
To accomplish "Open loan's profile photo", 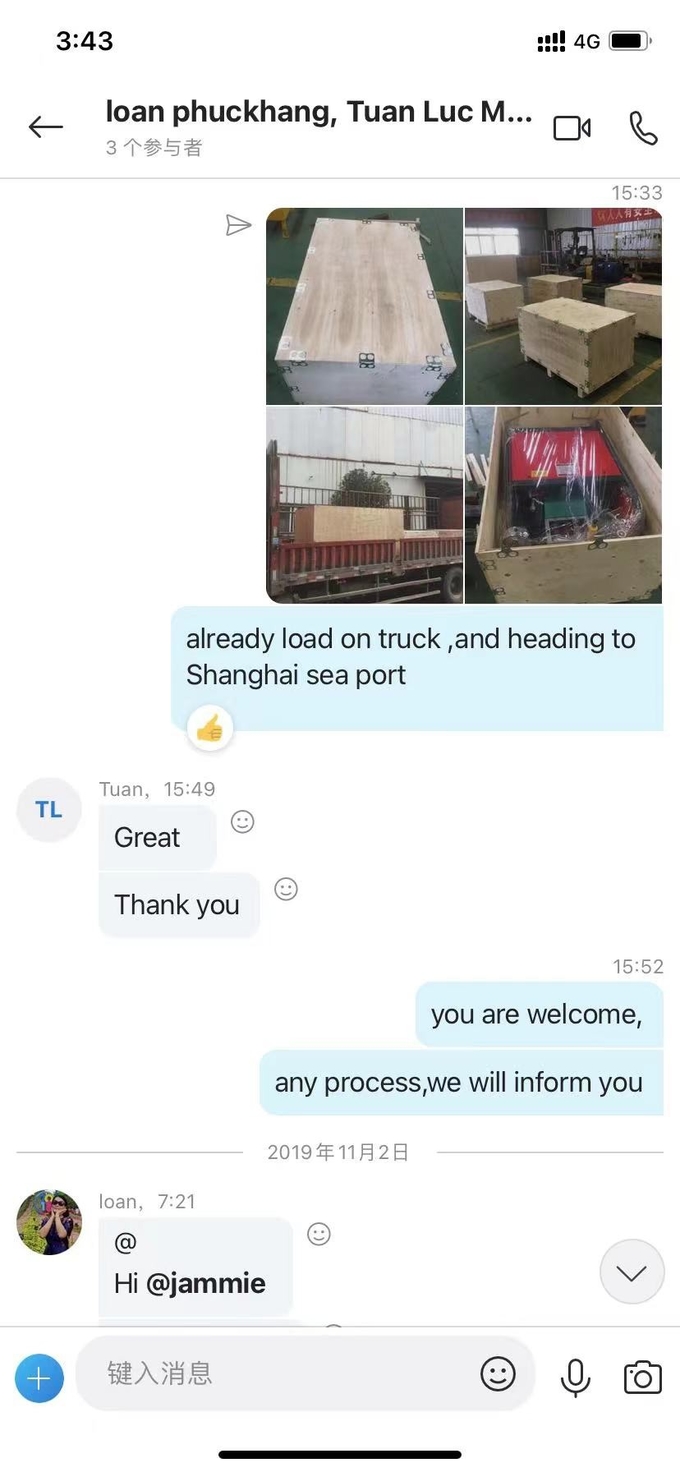I will pos(49,1222).
